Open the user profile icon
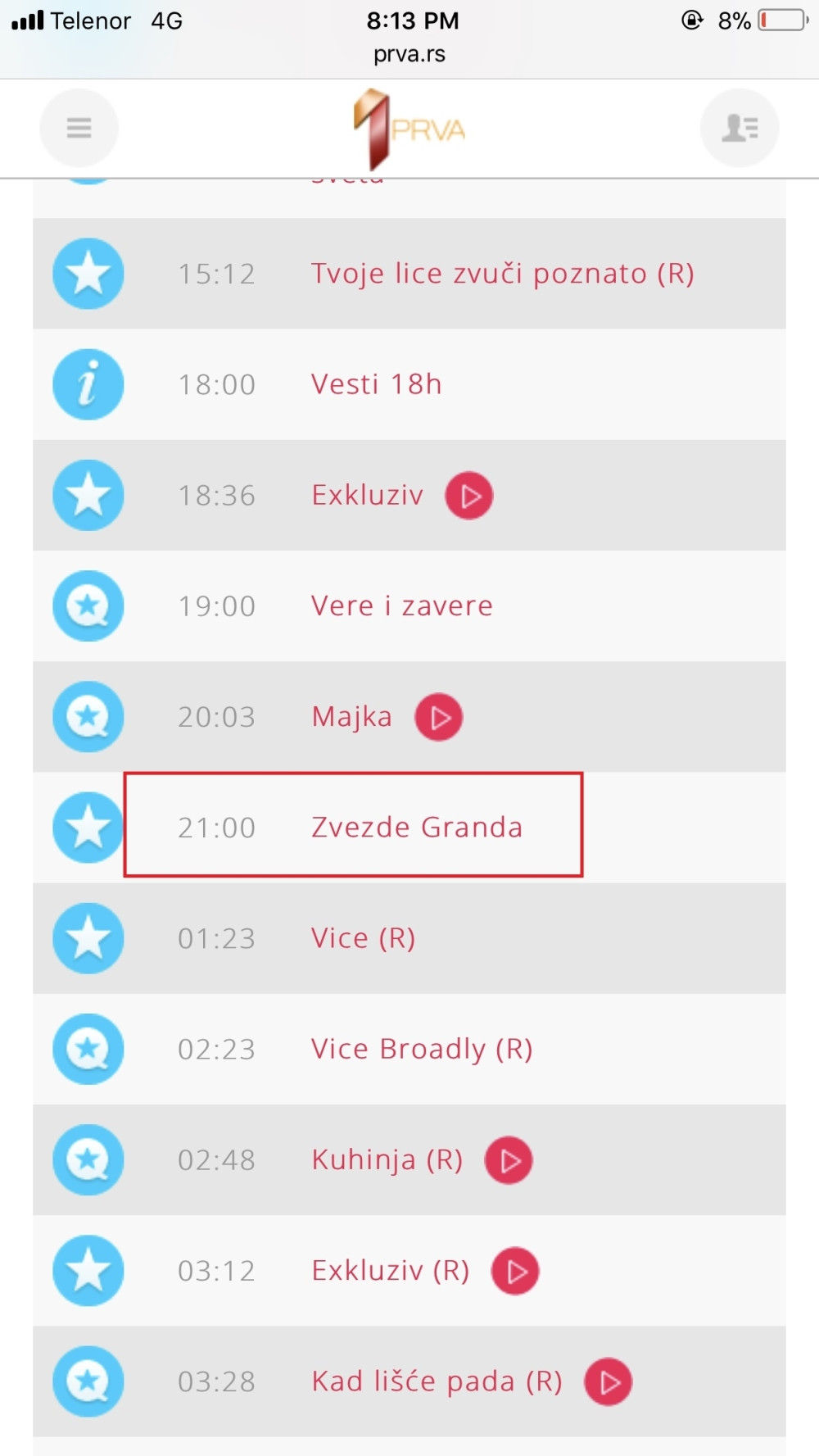Image resolution: width=819 pixels, height=1456 pixels. (740, 127)
